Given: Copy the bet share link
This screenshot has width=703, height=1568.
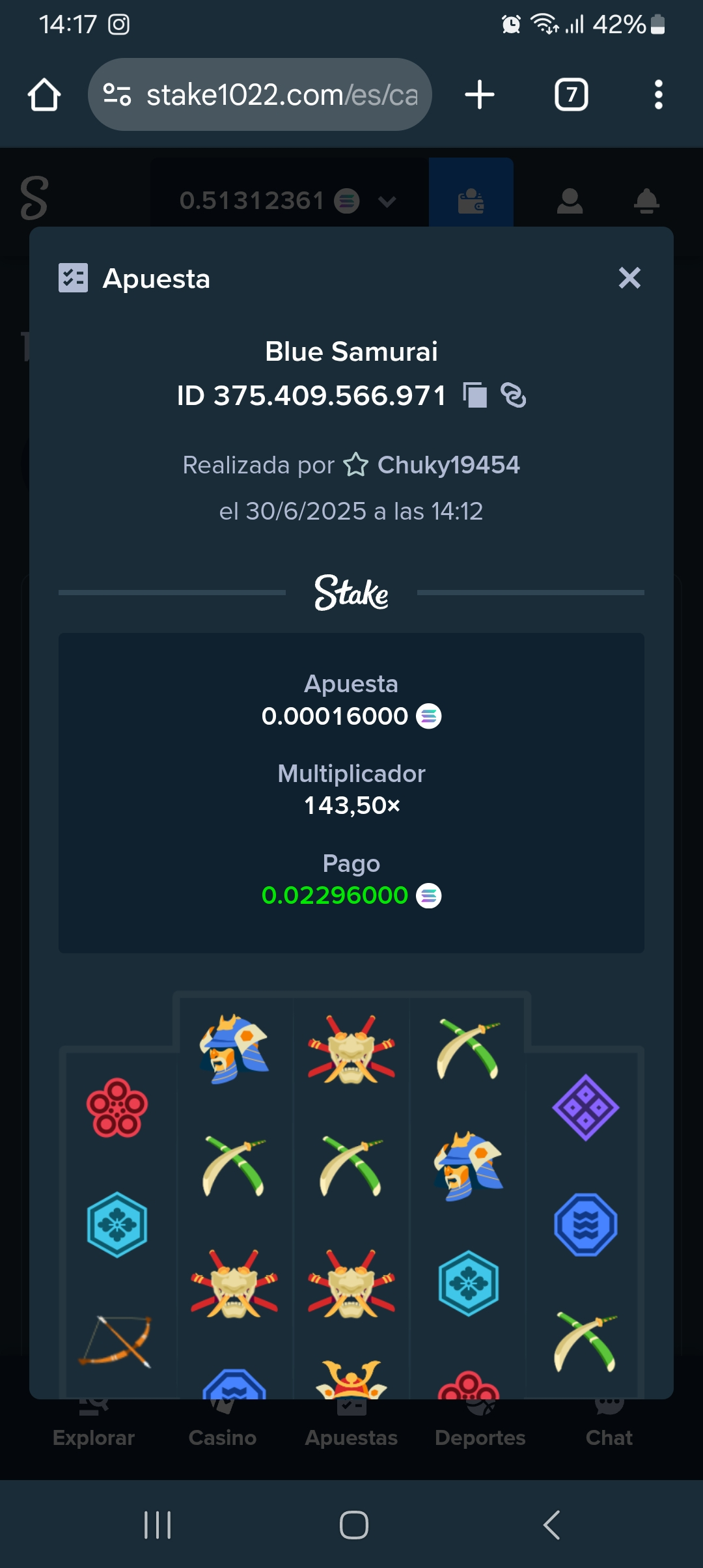Looking at the screenshot, I should pyautogui.click(x=514, y=395).
